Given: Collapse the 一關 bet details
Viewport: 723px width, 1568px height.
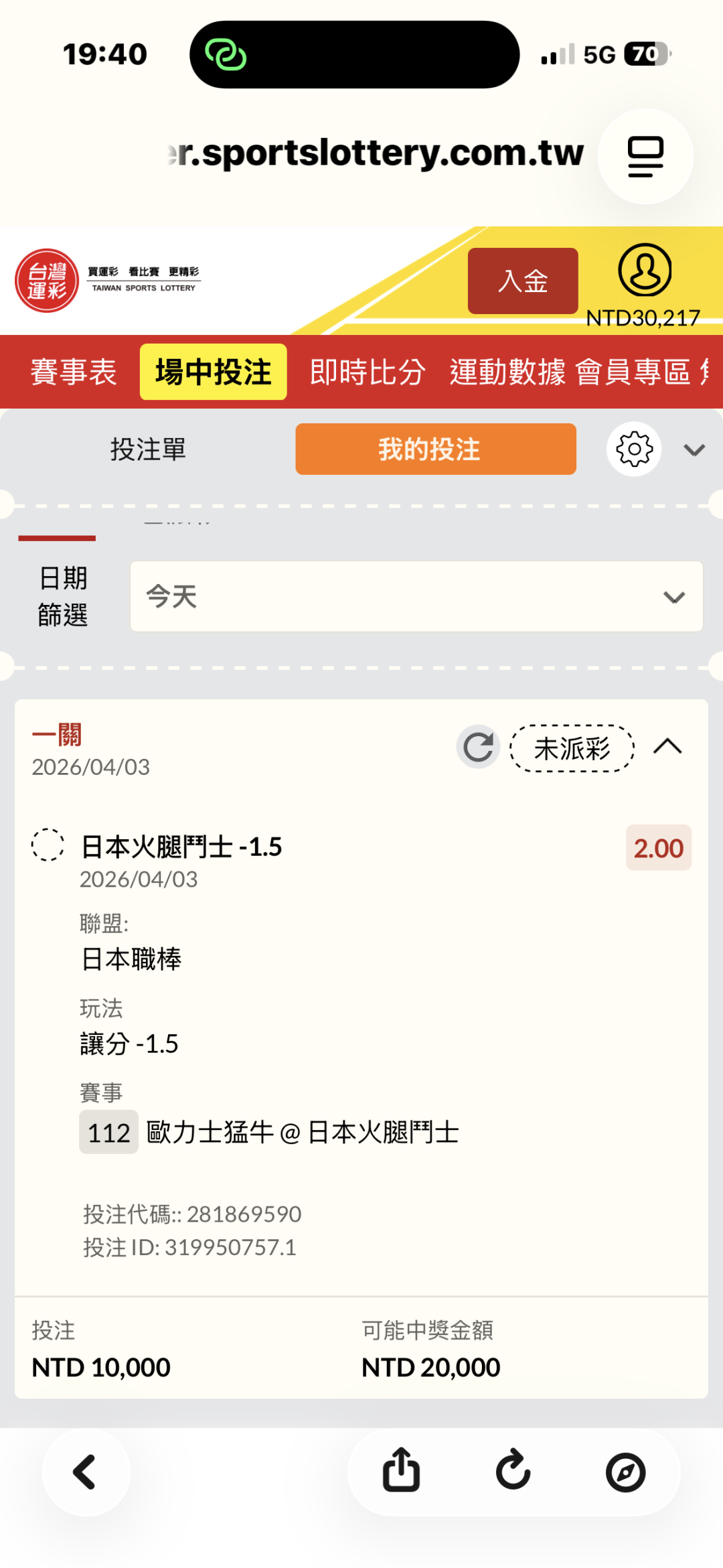Looking at the screenshot, I should [x=667, y=746].
